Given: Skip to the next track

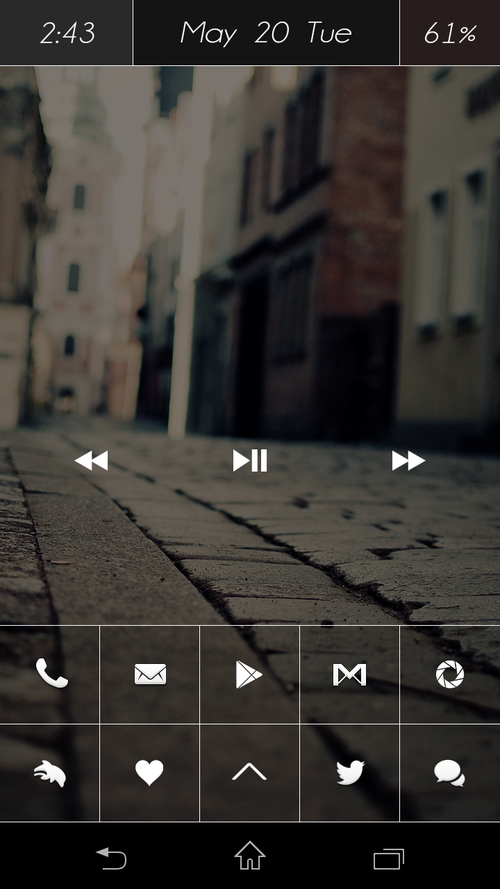Looking at the screenshot, I should click(408, 460).
